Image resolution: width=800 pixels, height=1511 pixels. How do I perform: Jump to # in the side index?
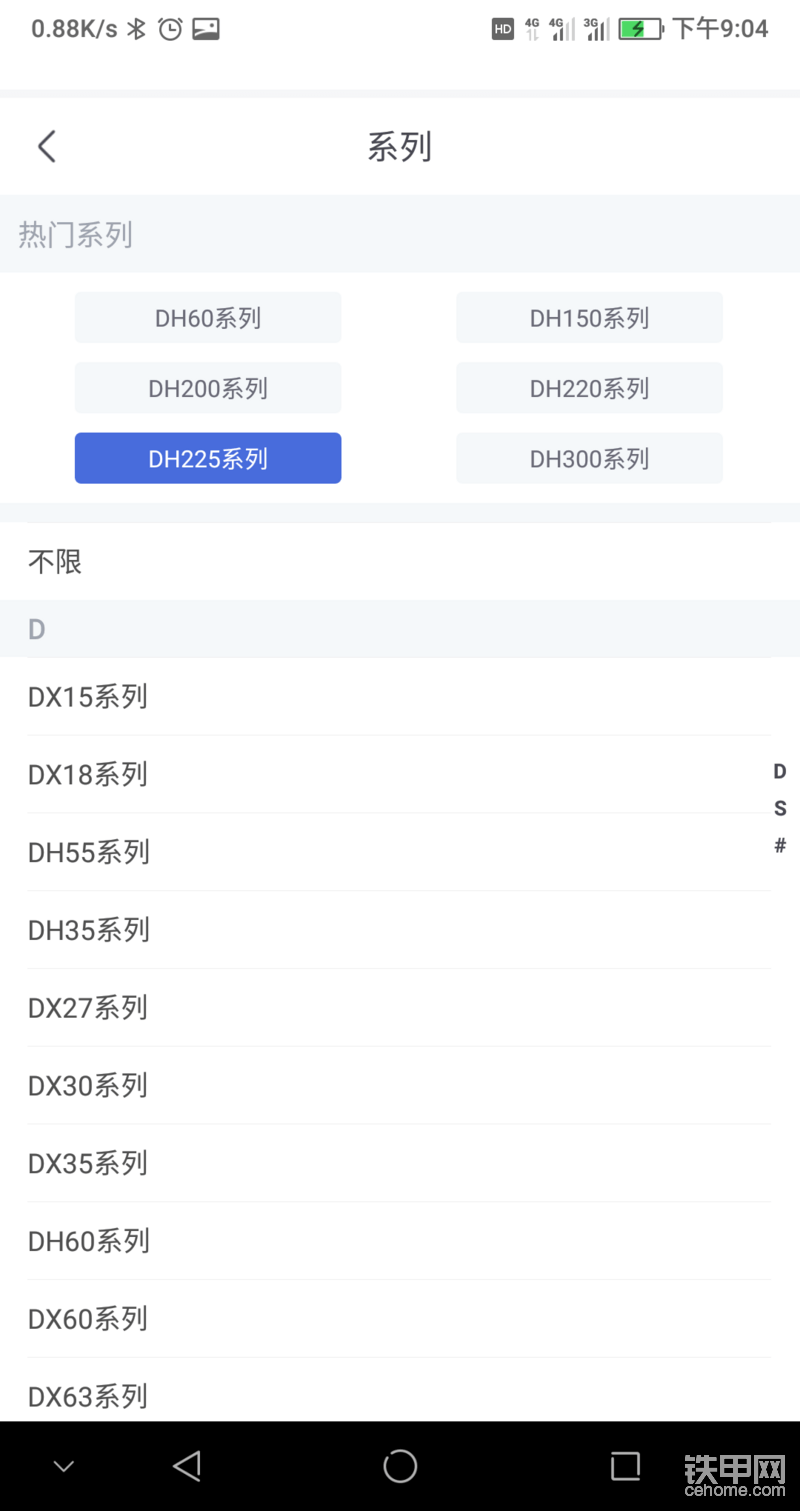click(780, 846)
